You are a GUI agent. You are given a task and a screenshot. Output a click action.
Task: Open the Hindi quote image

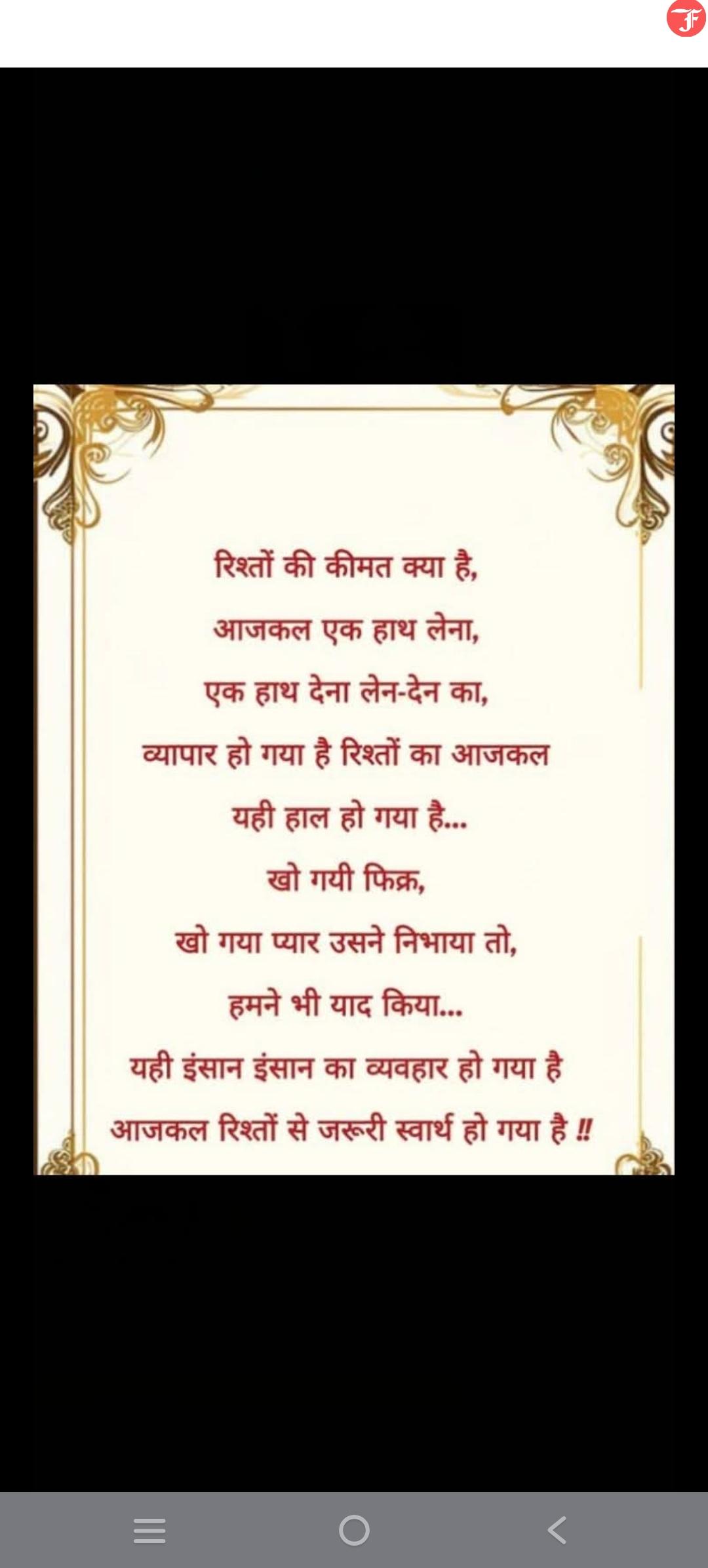(354, 779)
